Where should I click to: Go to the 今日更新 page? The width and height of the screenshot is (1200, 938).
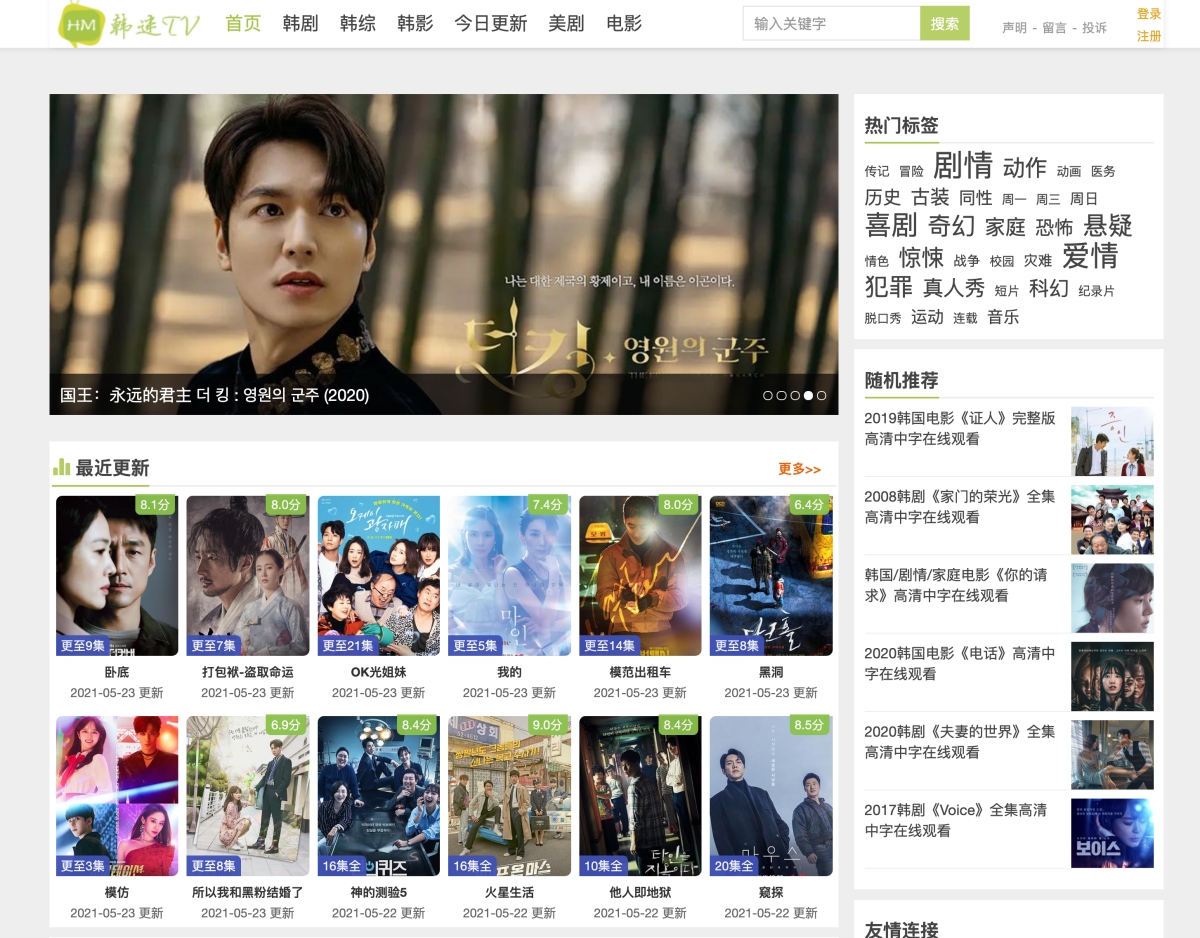[x=490, y=23]
